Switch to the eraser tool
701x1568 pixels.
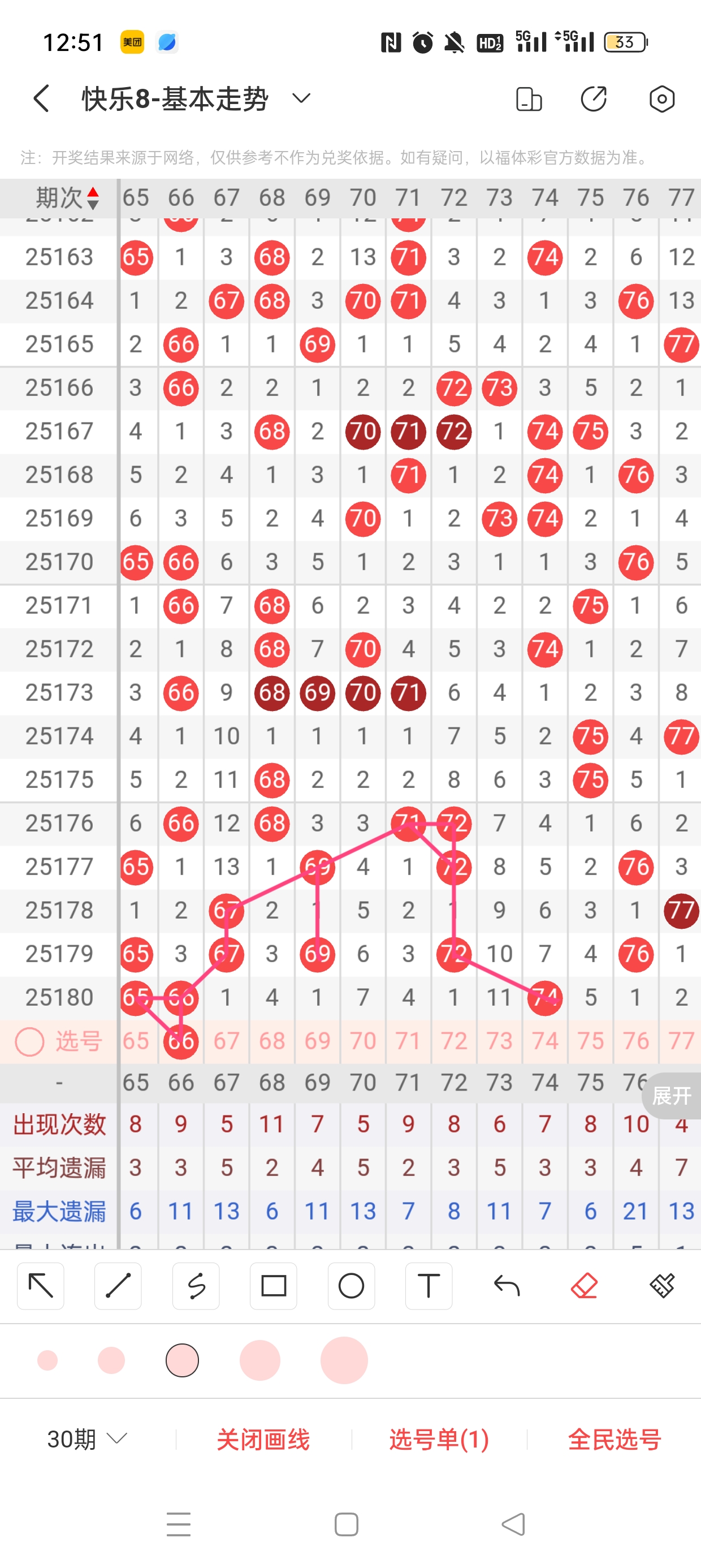point(584,1286)
